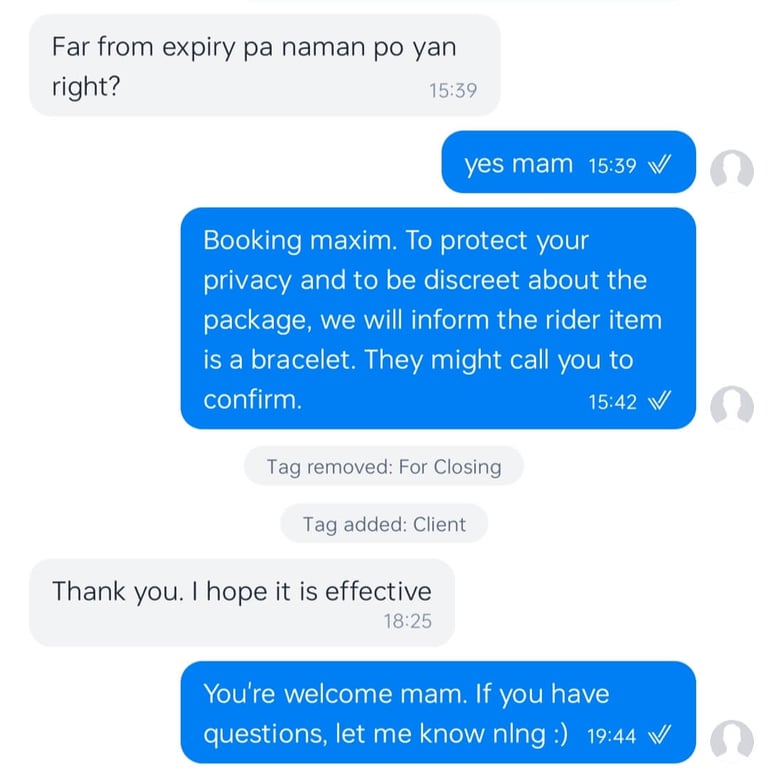
Task: Tap profile avatar next to "Booking maxim" message
Action: [x=731, y=407]
